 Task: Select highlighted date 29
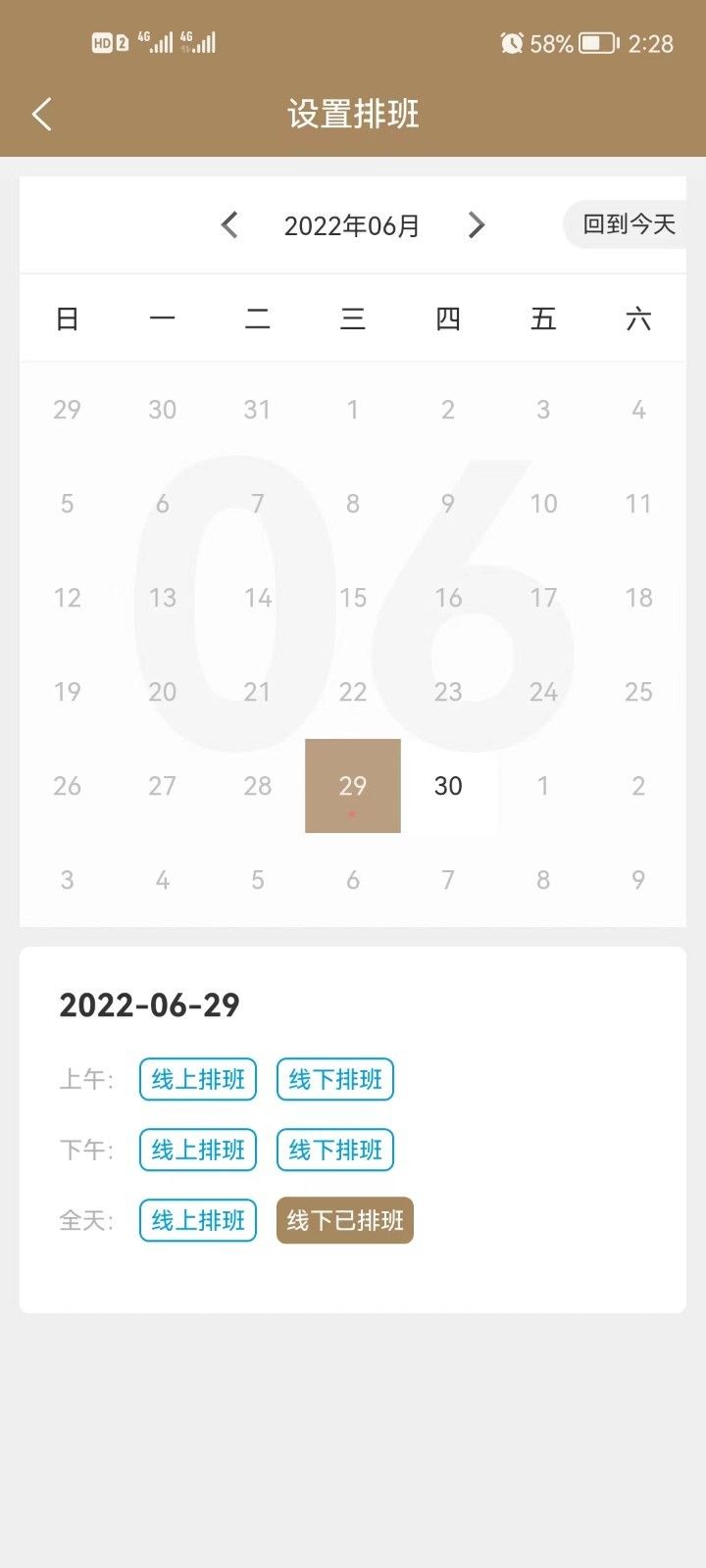(353, 786)
